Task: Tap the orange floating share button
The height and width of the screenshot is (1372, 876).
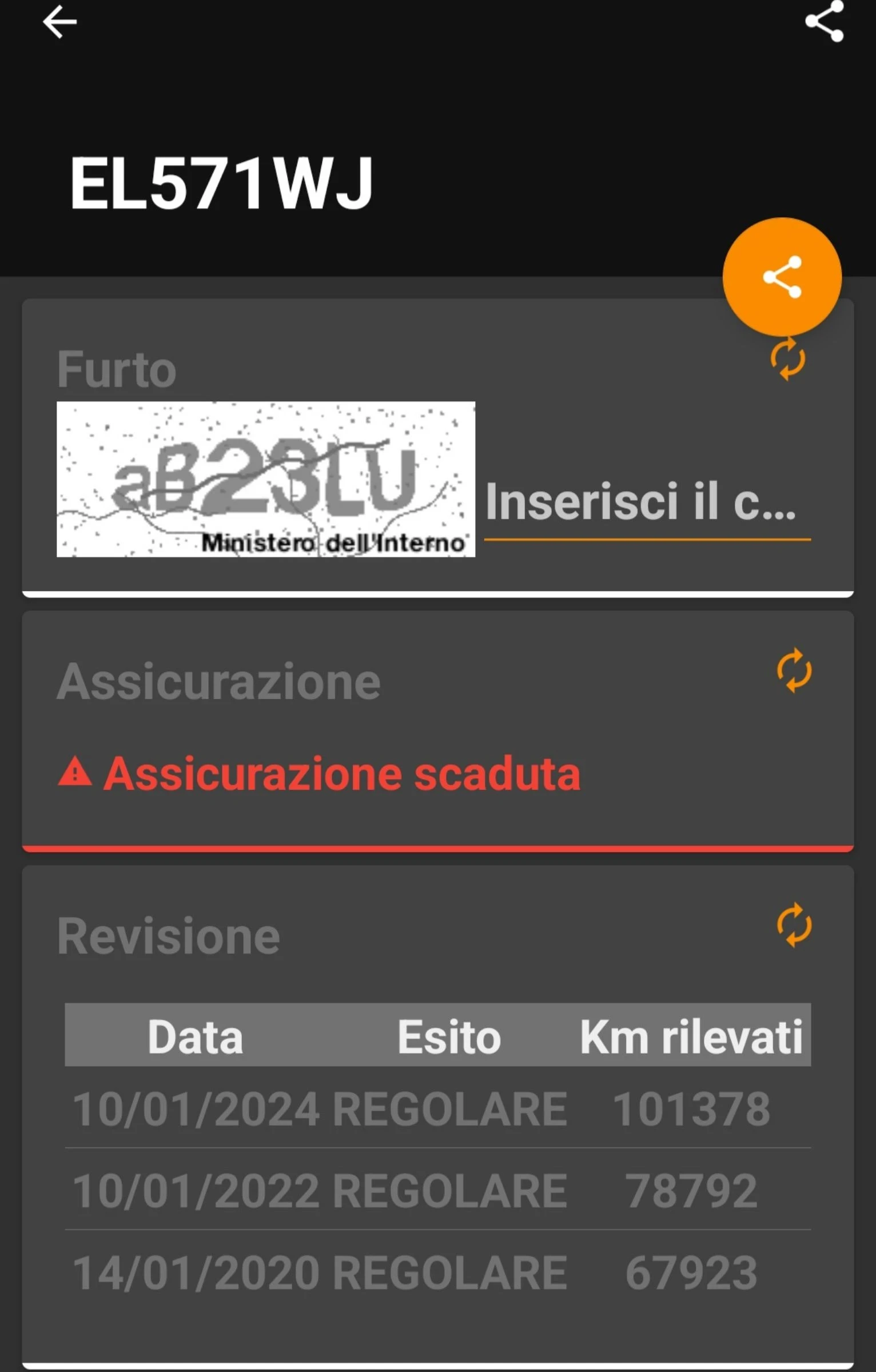Action: 782,277
